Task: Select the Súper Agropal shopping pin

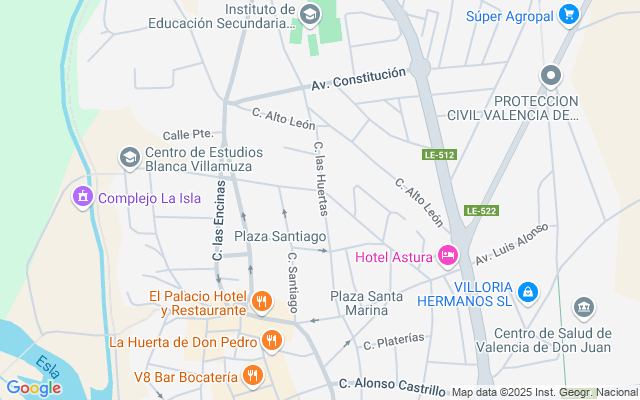Action: coord(569,15)
